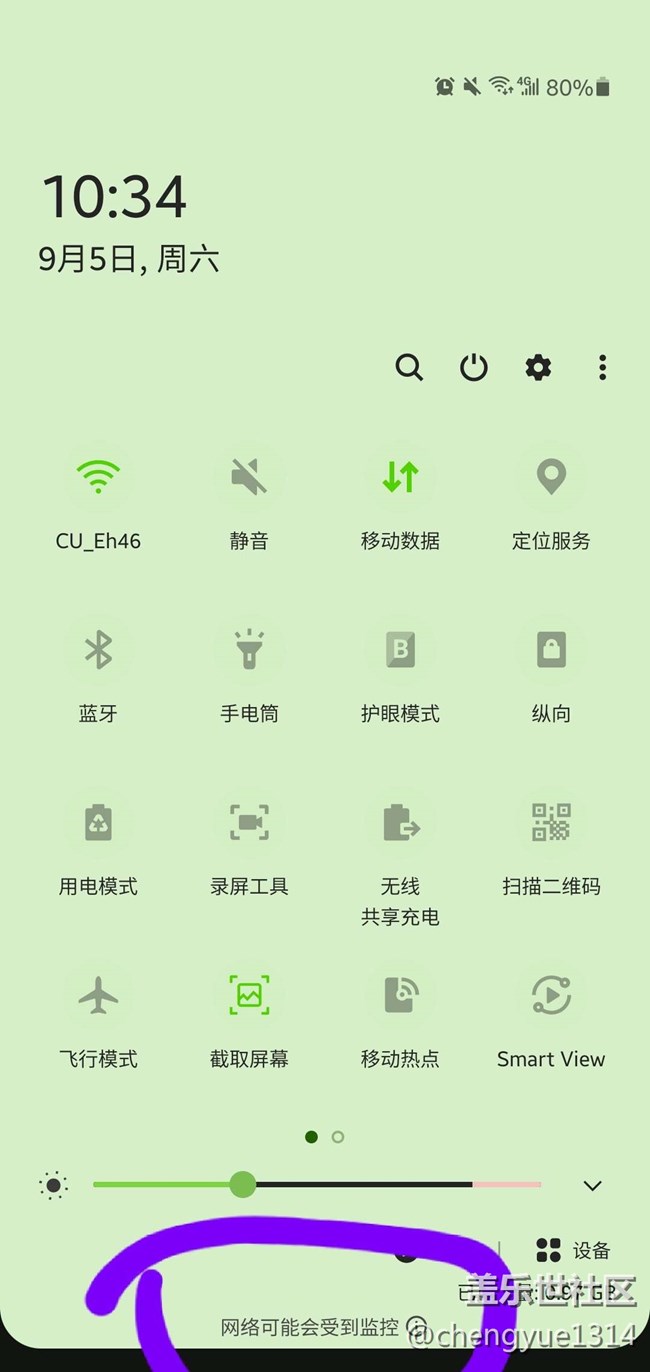650x1372 pixels.
Task: Expand brightness options with the chevron
Action: coord(592,1186)
